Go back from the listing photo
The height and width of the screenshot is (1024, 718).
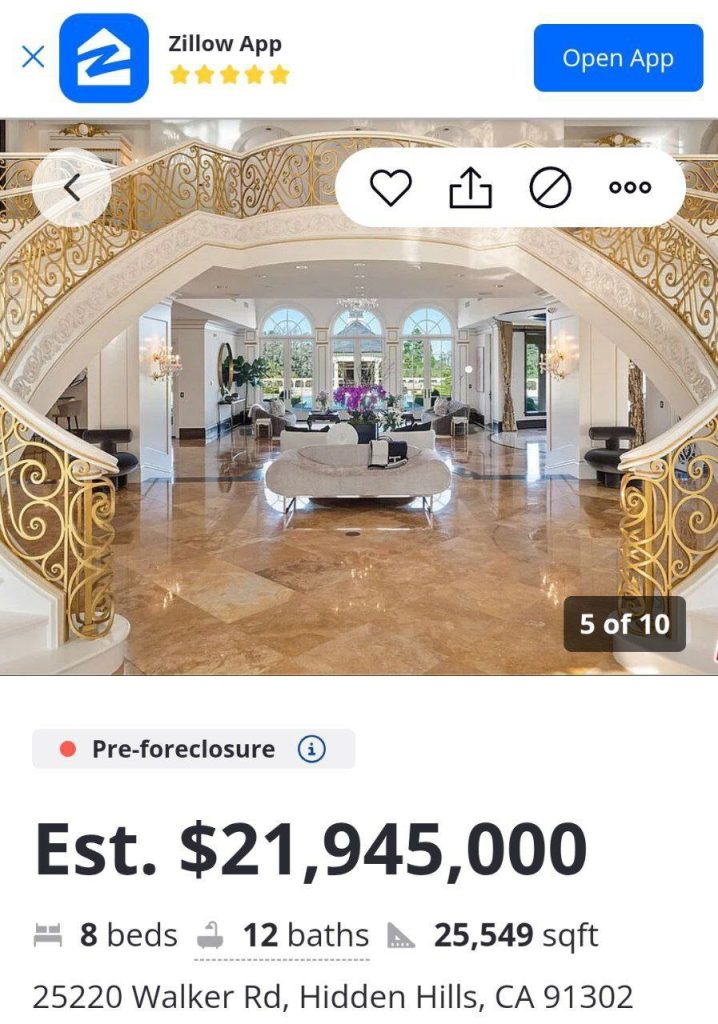pyautogui.click(x=71, y=187)
